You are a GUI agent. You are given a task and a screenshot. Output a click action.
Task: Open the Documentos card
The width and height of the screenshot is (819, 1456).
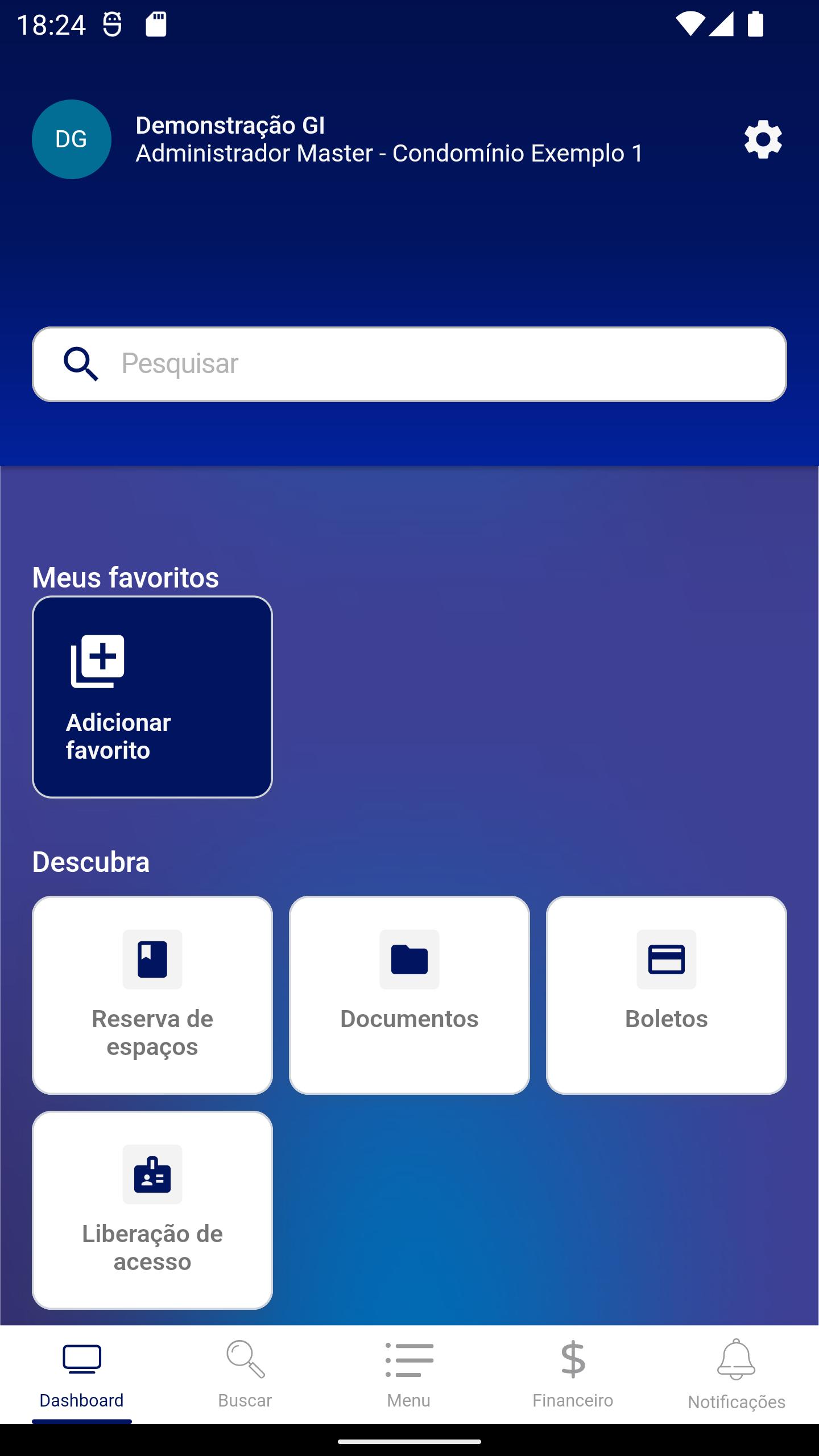(x=409, y=995)
